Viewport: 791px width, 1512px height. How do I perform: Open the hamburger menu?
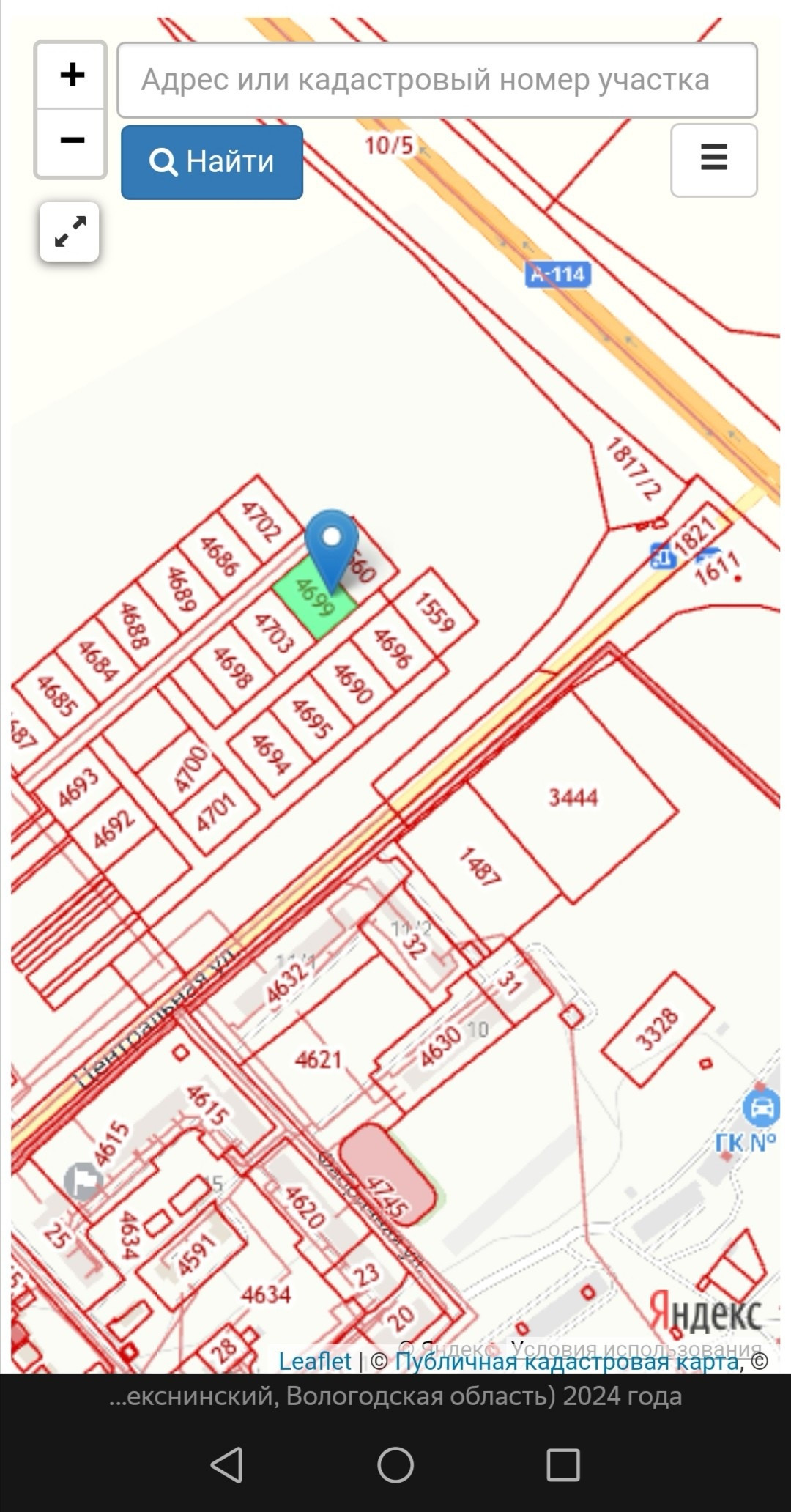click(713, 160)
